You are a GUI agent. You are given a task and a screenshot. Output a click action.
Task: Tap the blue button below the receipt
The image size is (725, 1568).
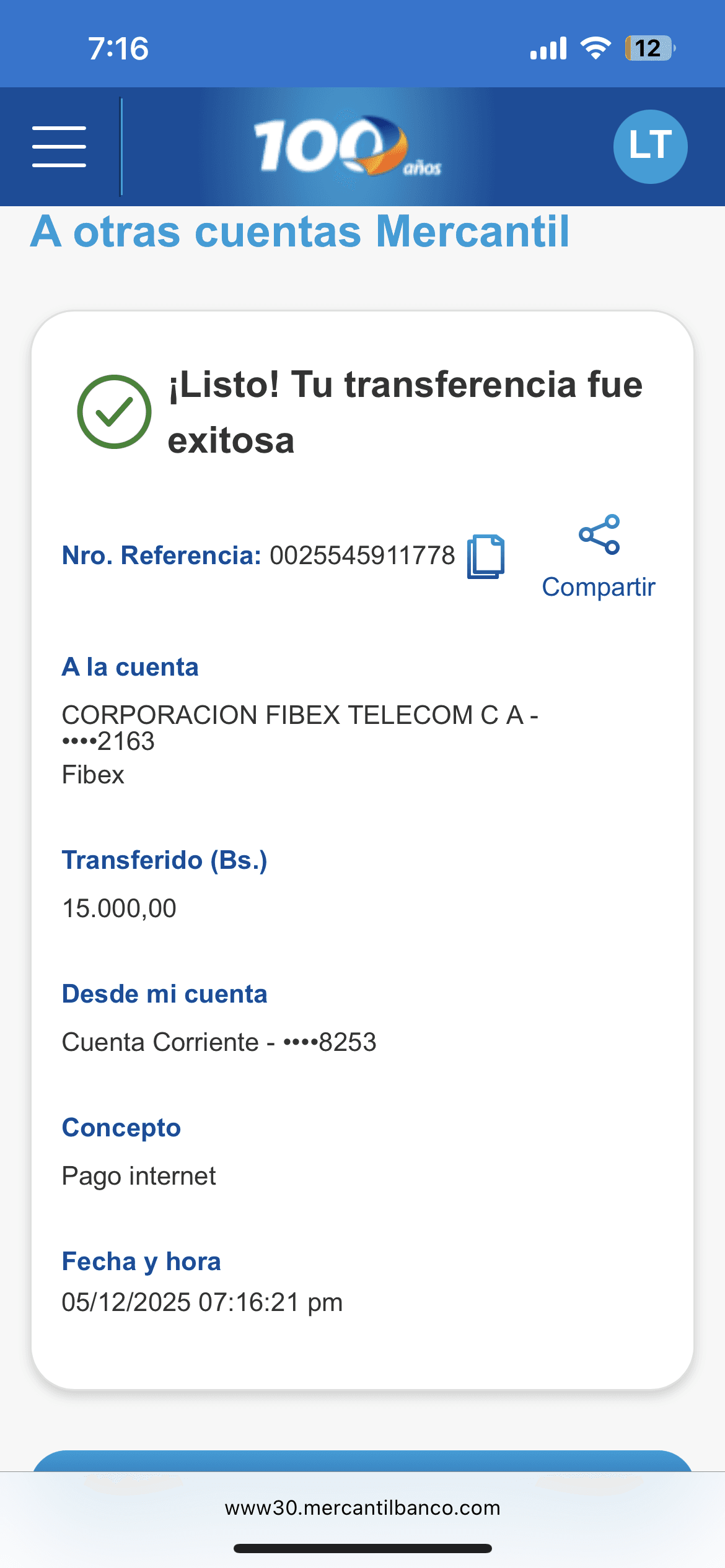tap(362, 1460)
